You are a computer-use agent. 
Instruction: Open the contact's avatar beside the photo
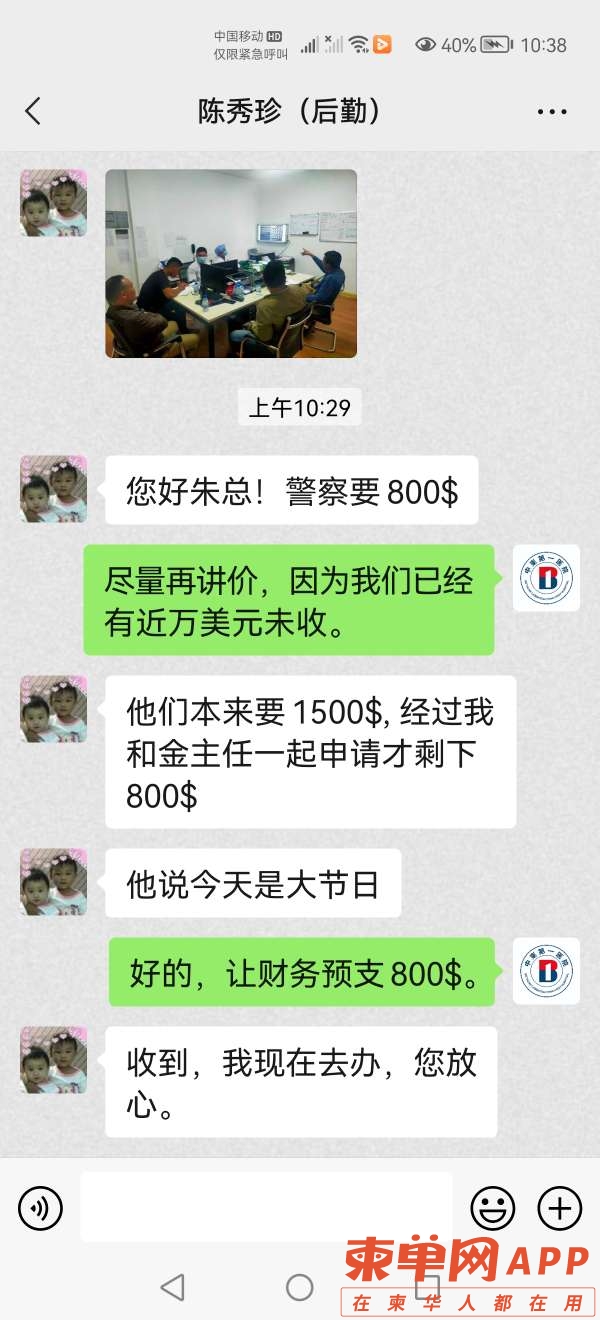tap(54, 203)
